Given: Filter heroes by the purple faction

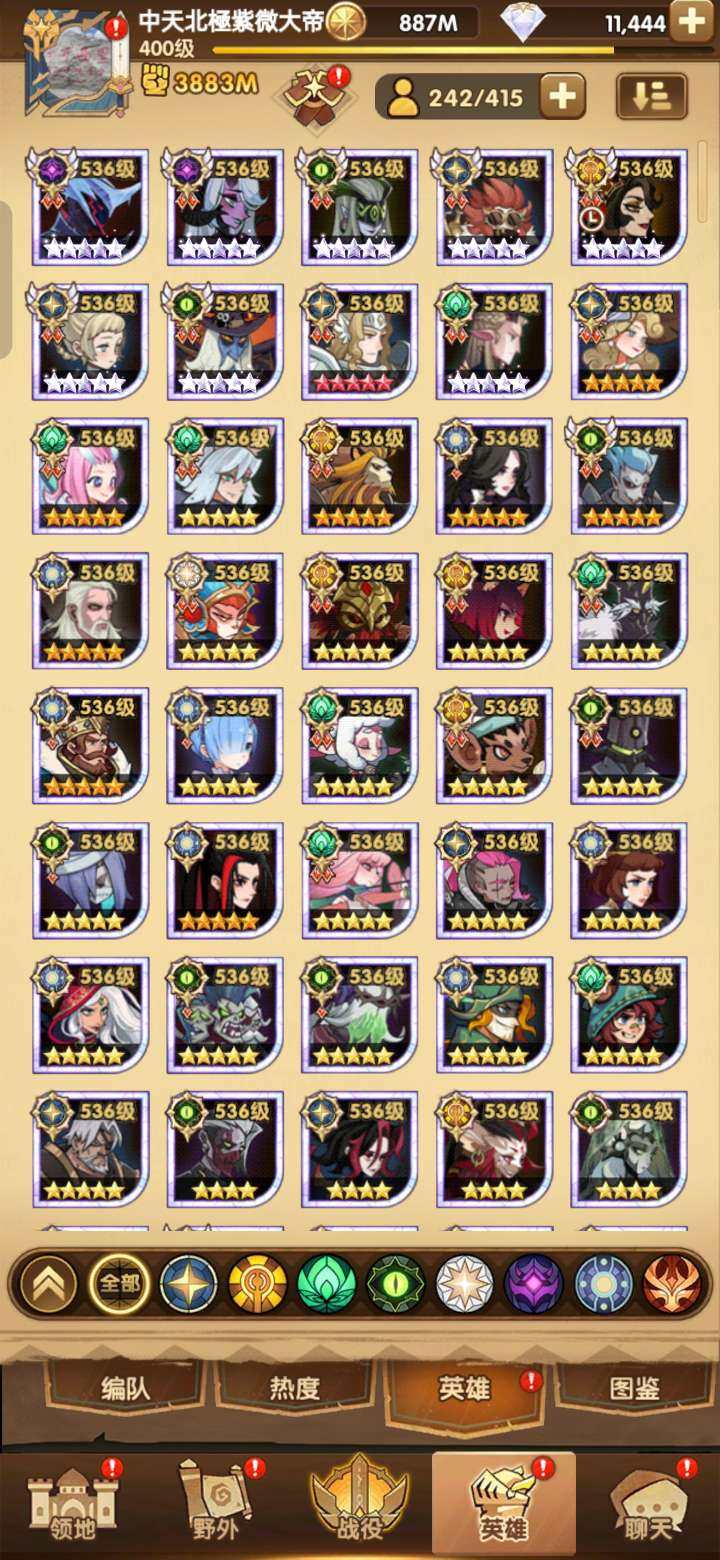Looking at the screenshot, I should pyautogui.click(x=534, y=1283).
